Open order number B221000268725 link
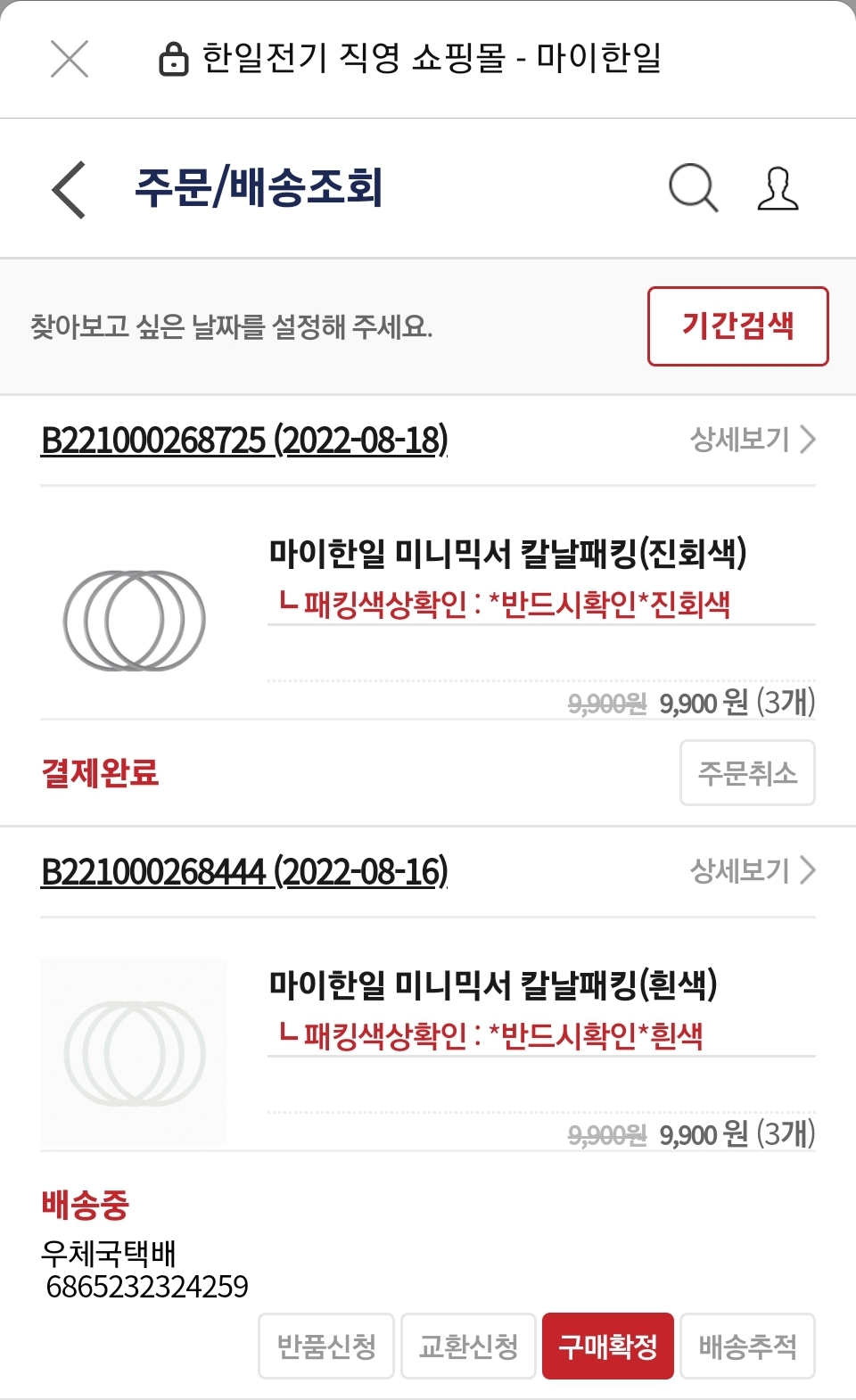Viewport: 856px width, 1400px height. click(x=244, y=440)
